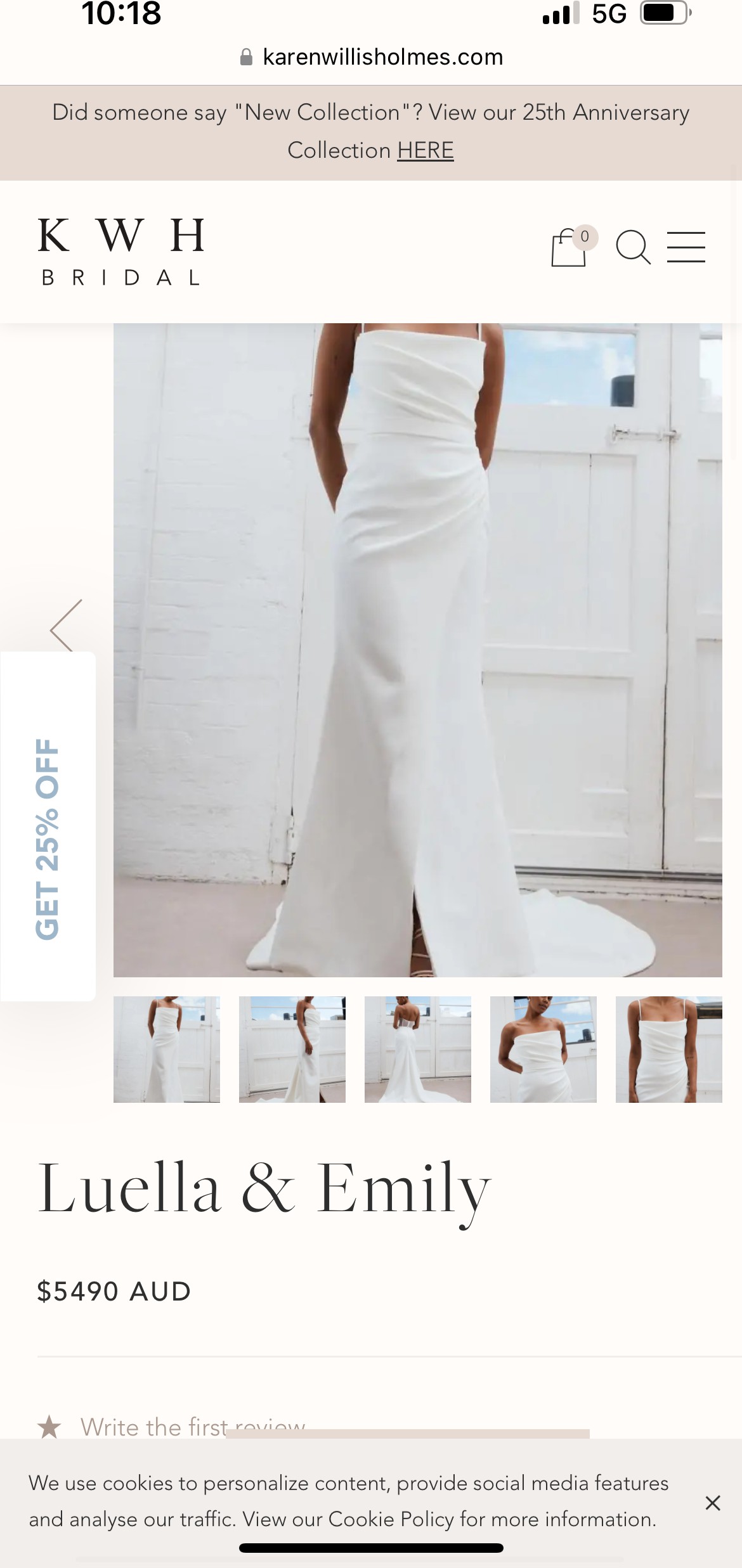Select the fourth dress thumbnail
The height and width of the screenshot is (1568, 742).
point(543,1050)
